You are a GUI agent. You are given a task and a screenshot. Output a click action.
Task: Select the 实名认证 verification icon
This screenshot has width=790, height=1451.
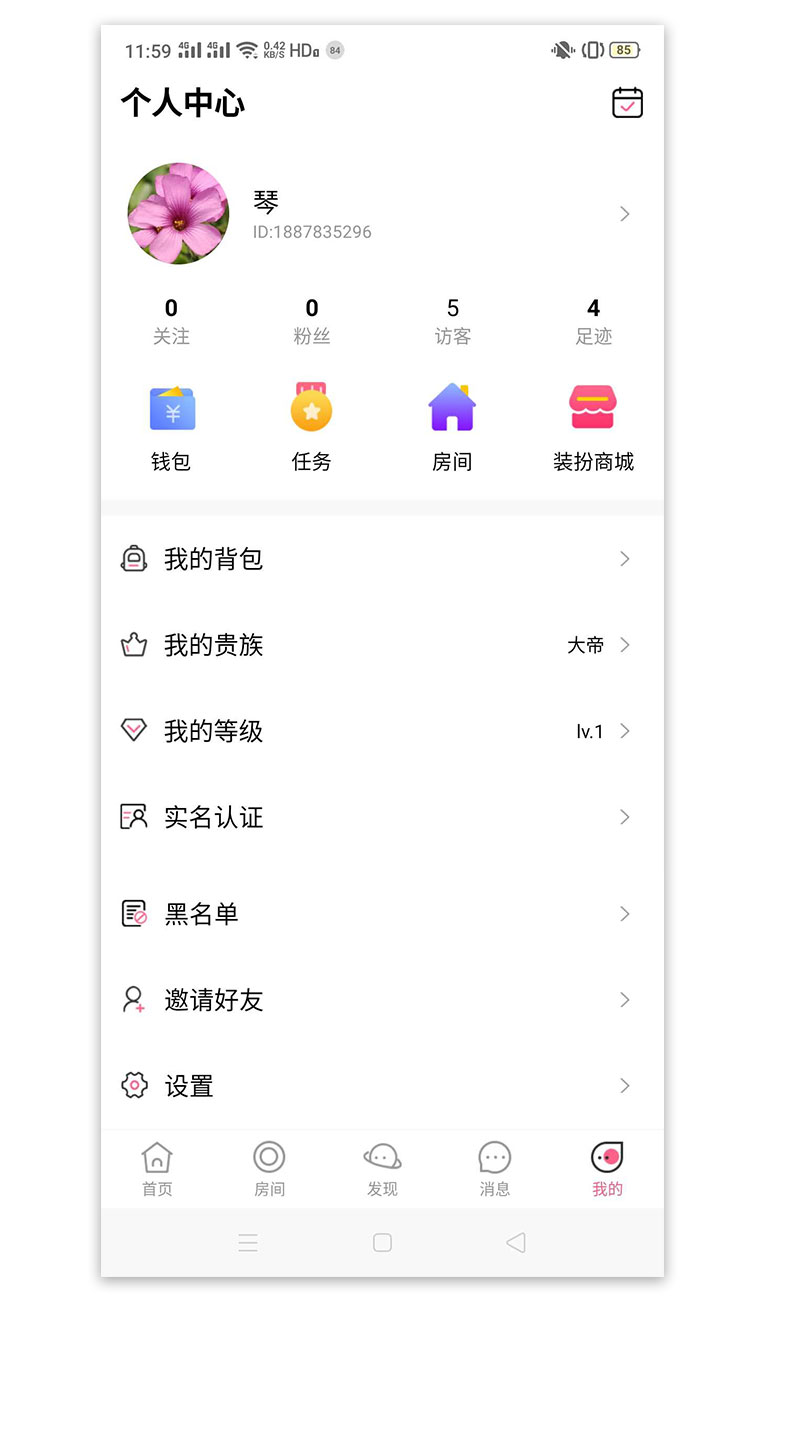(x=135, y=817)
